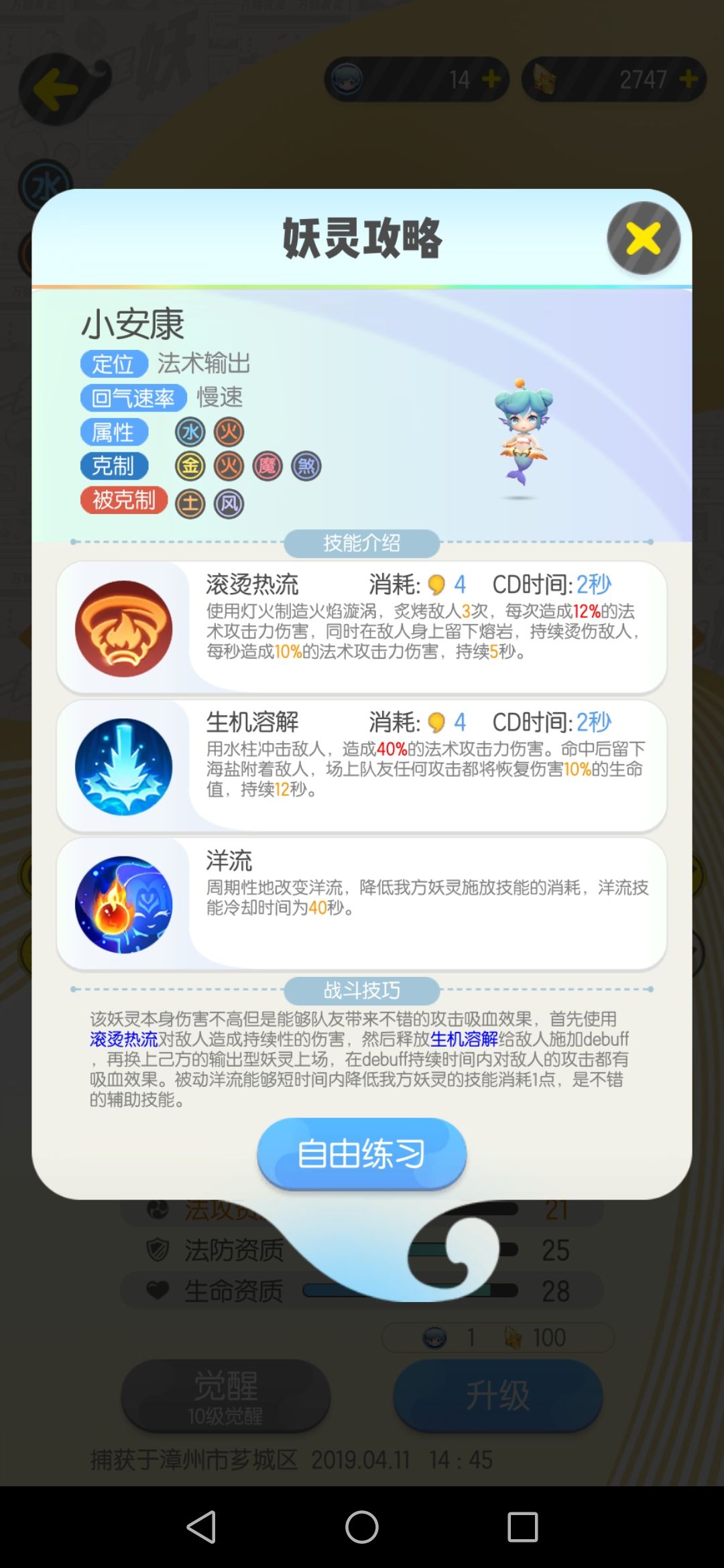724x1568 pixels.
Task: Click the 煞 counter attribute icon
Action: click(x=307, y=466)
